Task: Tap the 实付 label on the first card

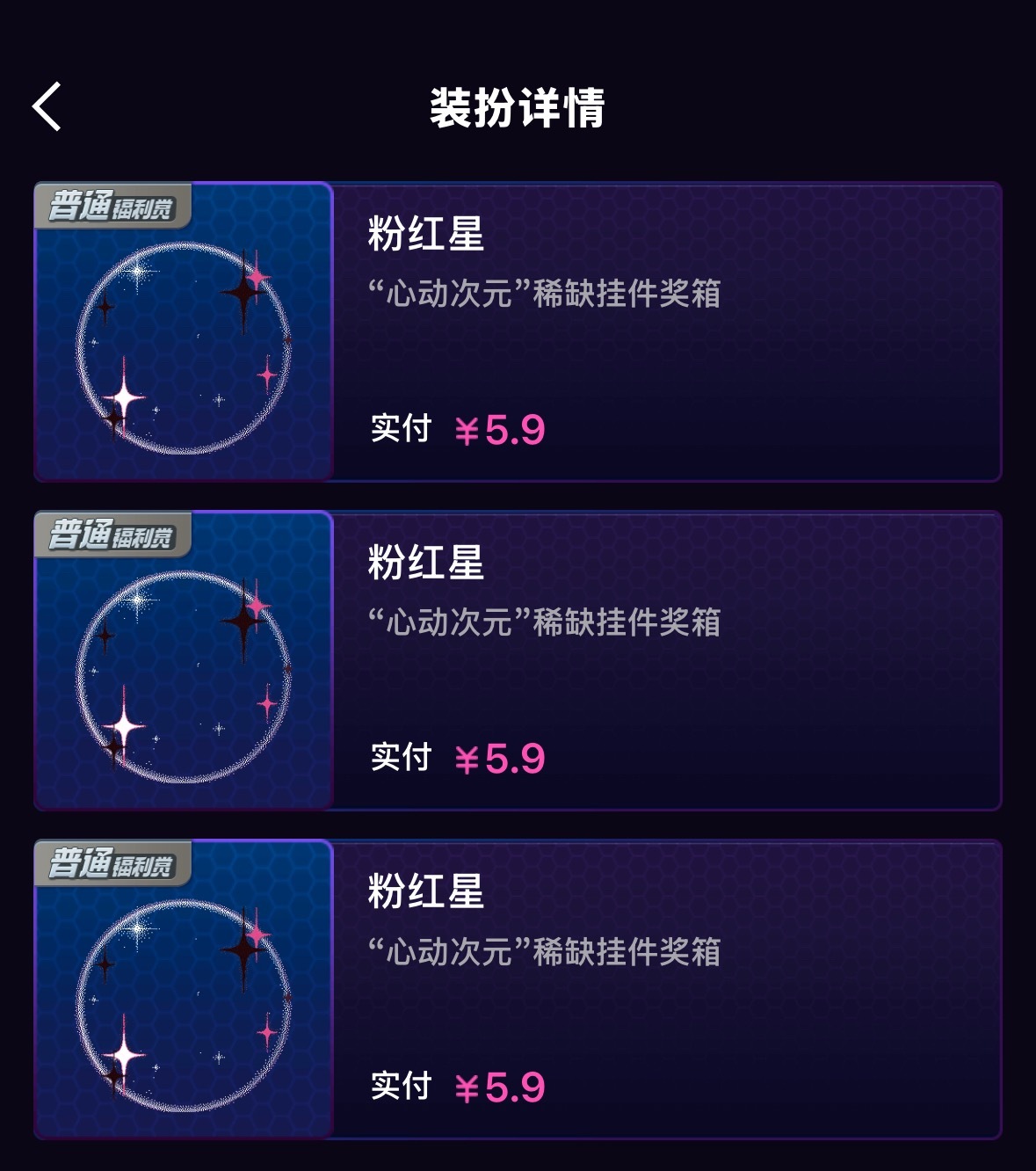Action: coord(400,428)
